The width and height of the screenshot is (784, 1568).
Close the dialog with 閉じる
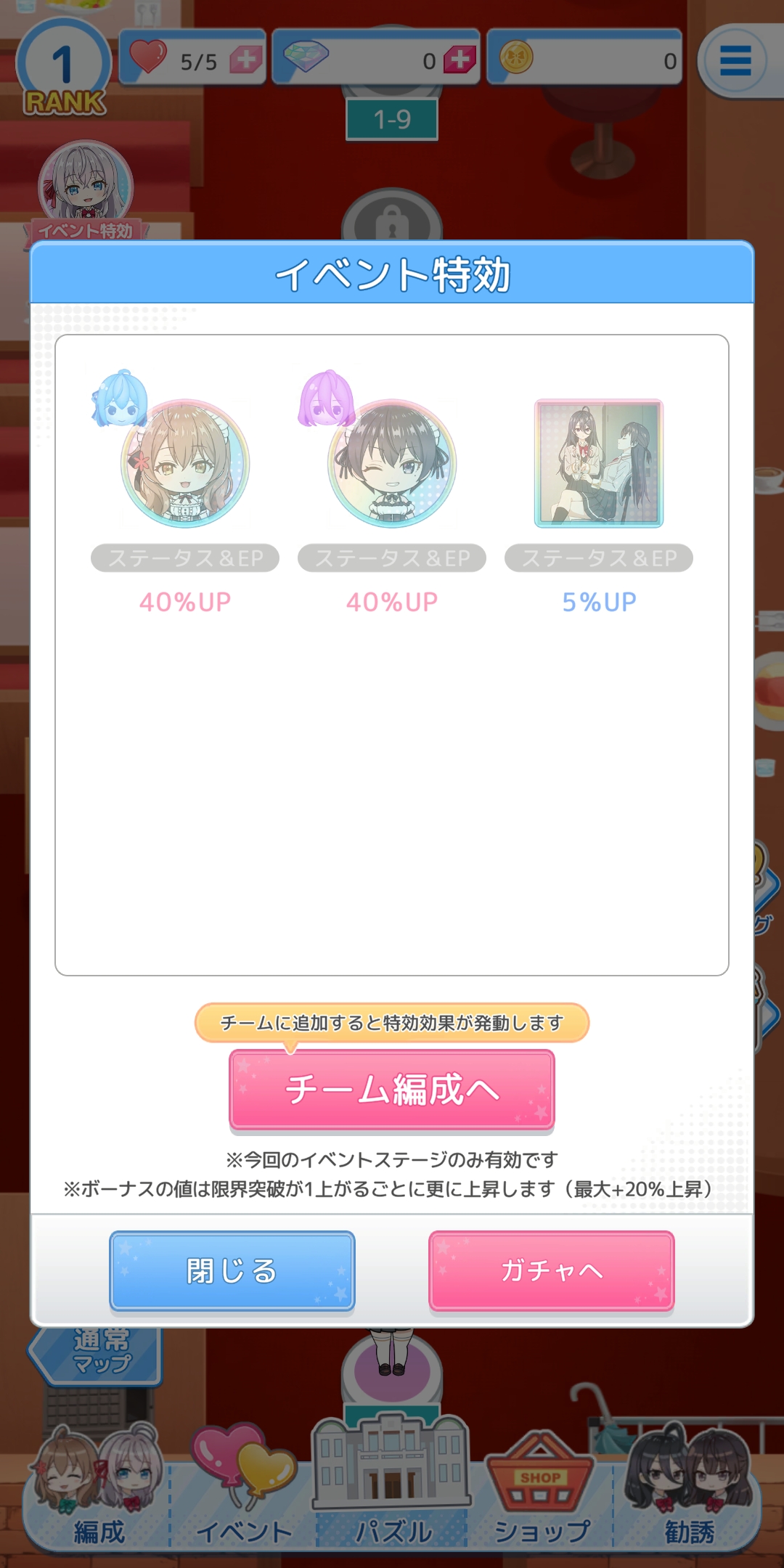[232, 1270]
